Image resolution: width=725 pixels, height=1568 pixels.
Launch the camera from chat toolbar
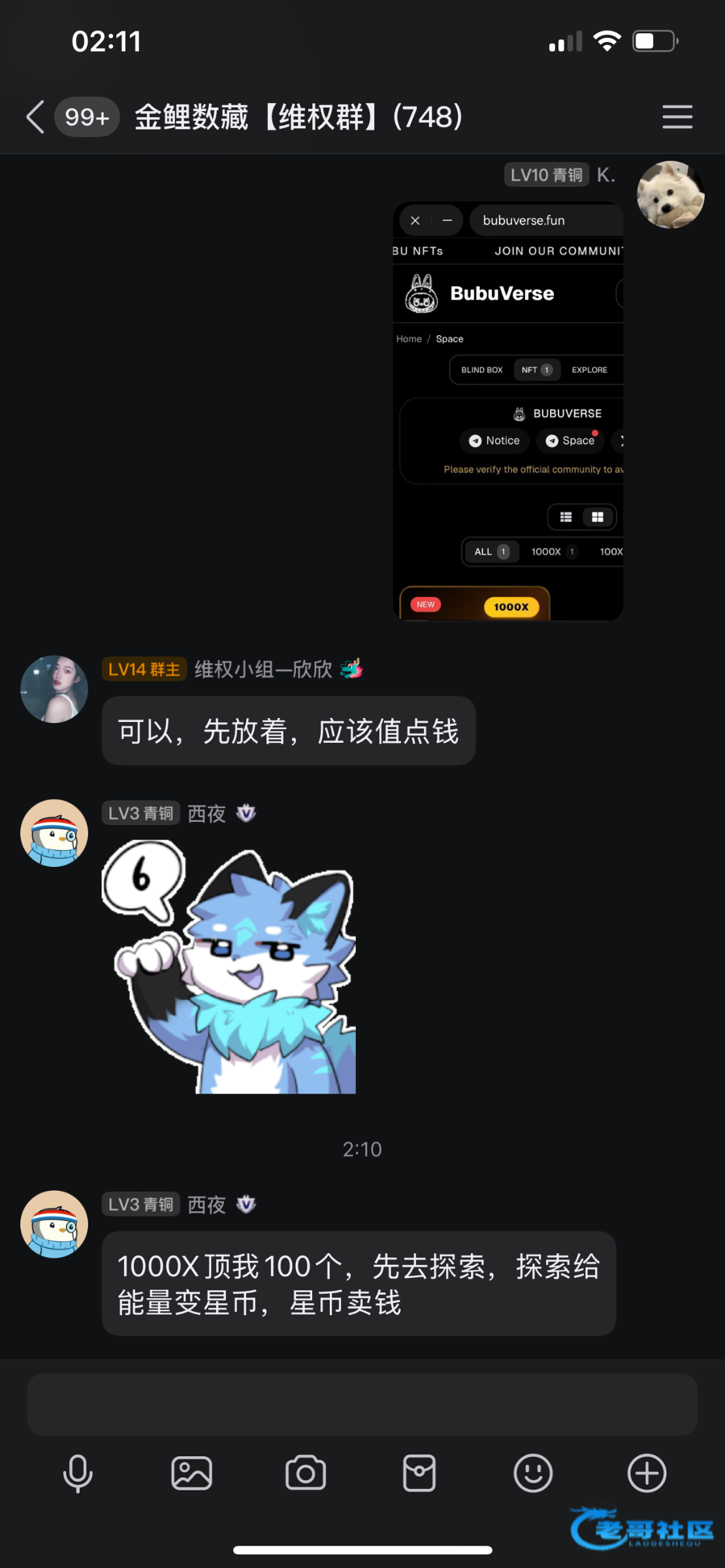coord(305,1473)
